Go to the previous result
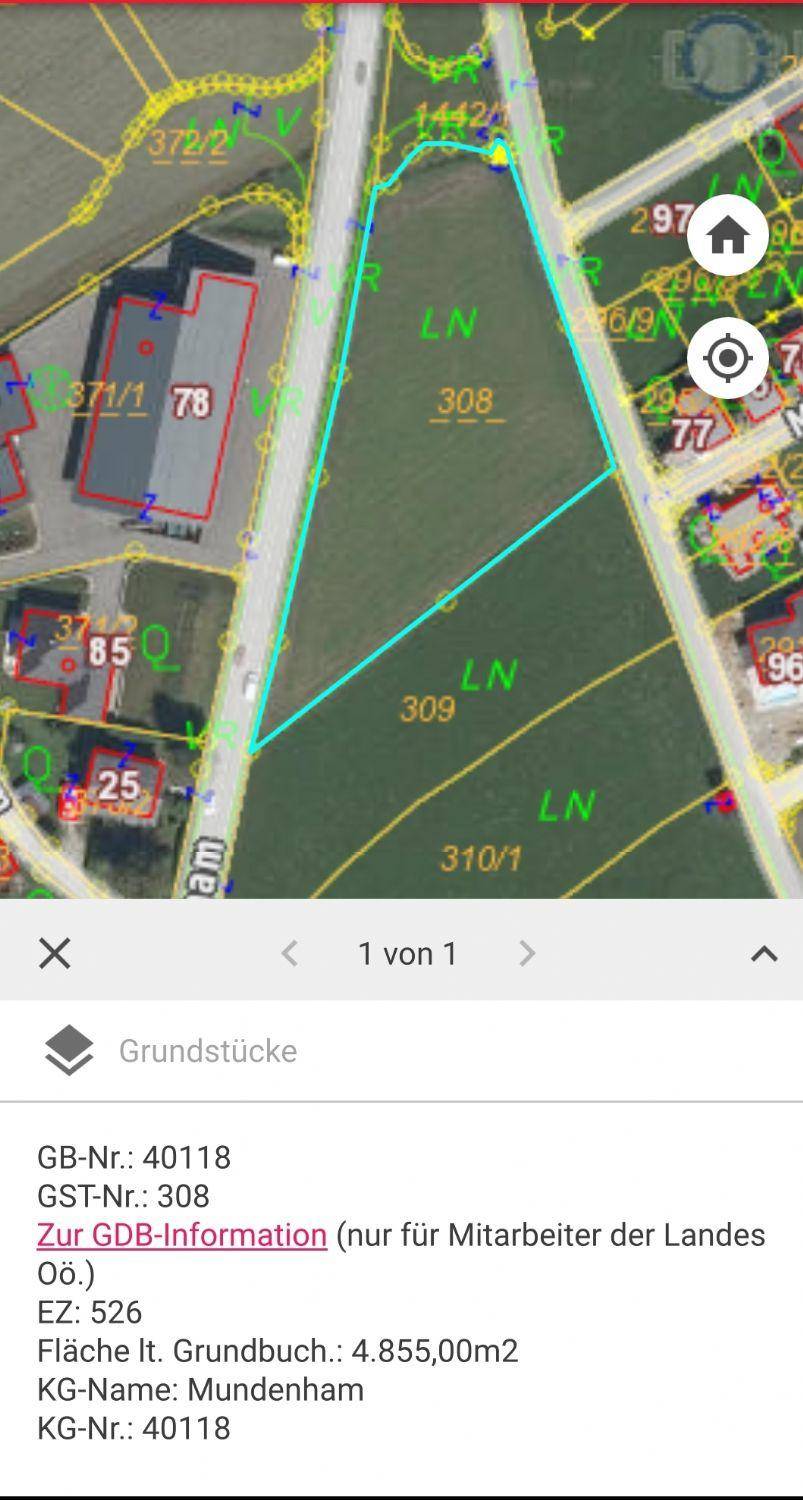This screenshot has height=1500, width=803. 290,953
